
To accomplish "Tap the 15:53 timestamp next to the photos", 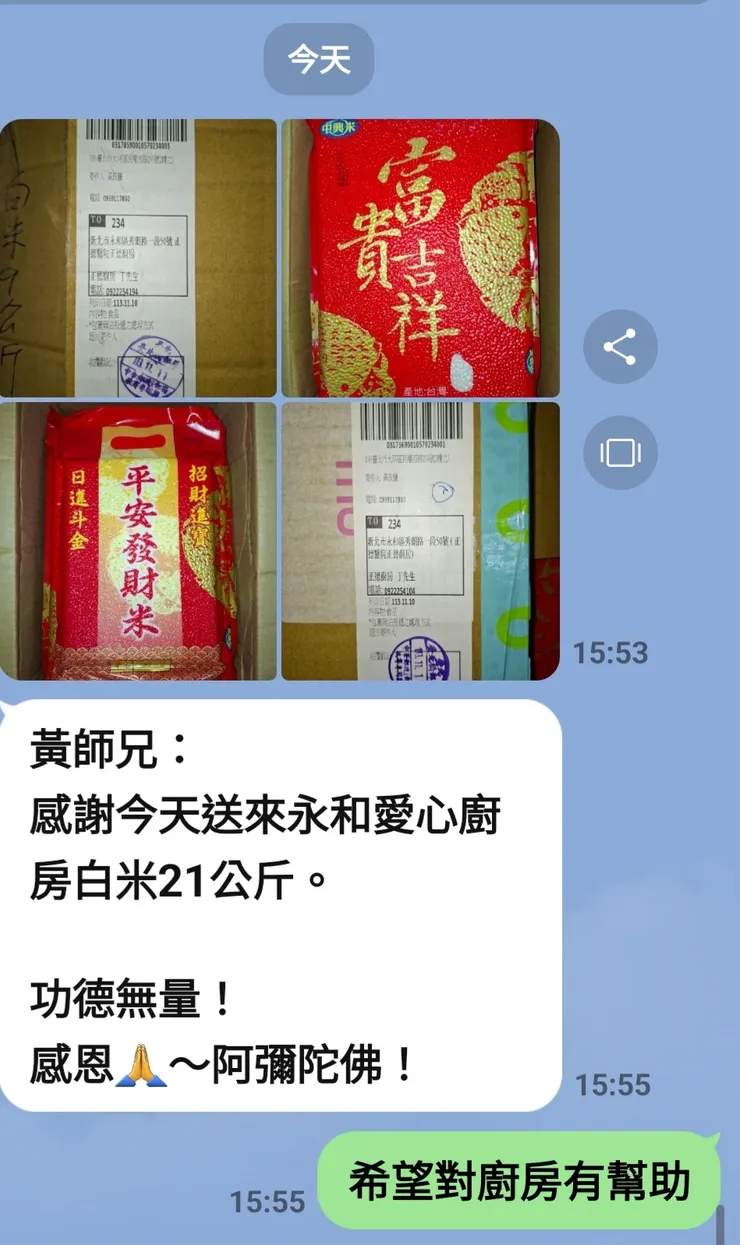I will click(x=614, y=652).
